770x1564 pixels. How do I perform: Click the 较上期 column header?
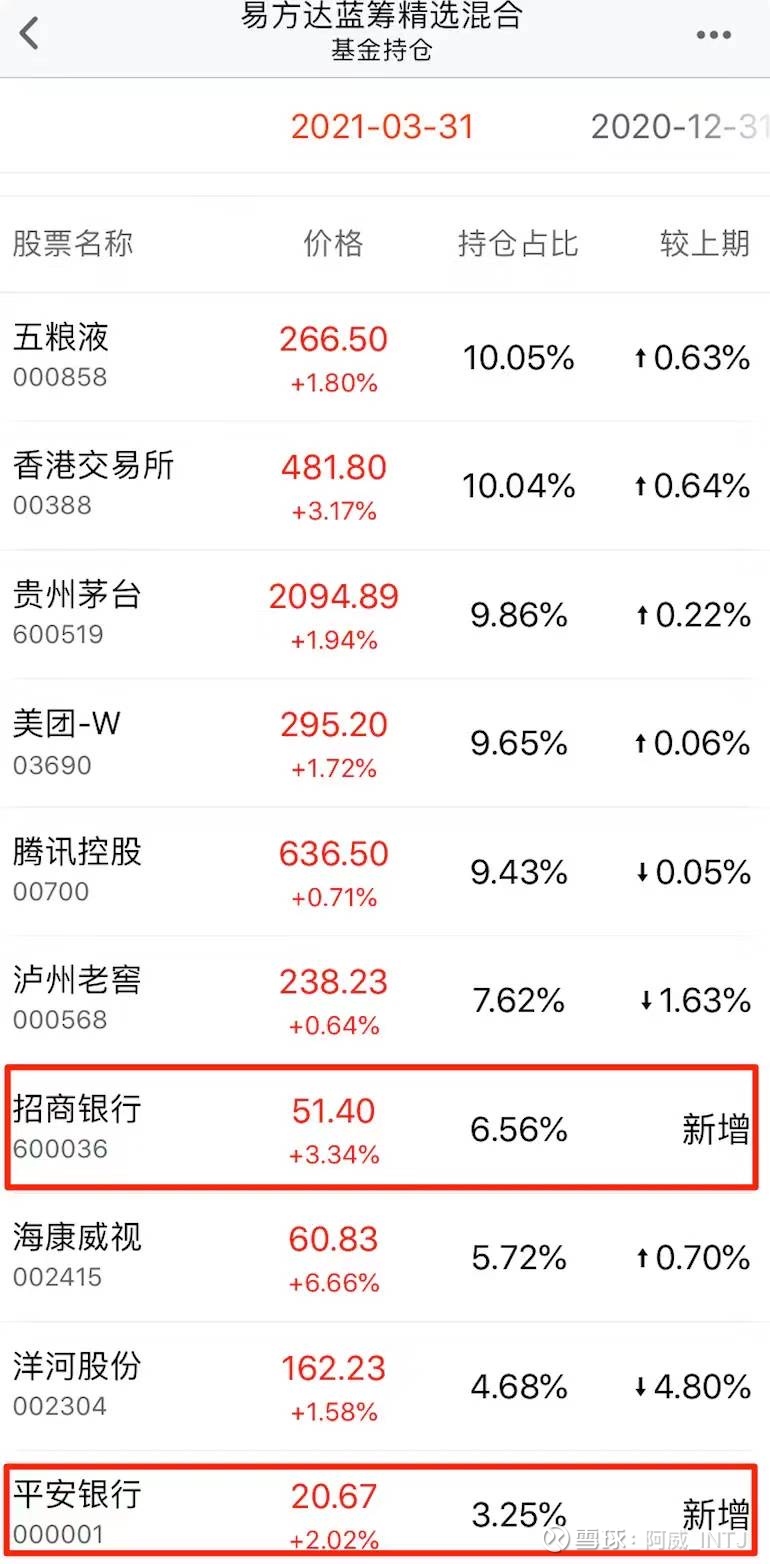tap(703, 244)
